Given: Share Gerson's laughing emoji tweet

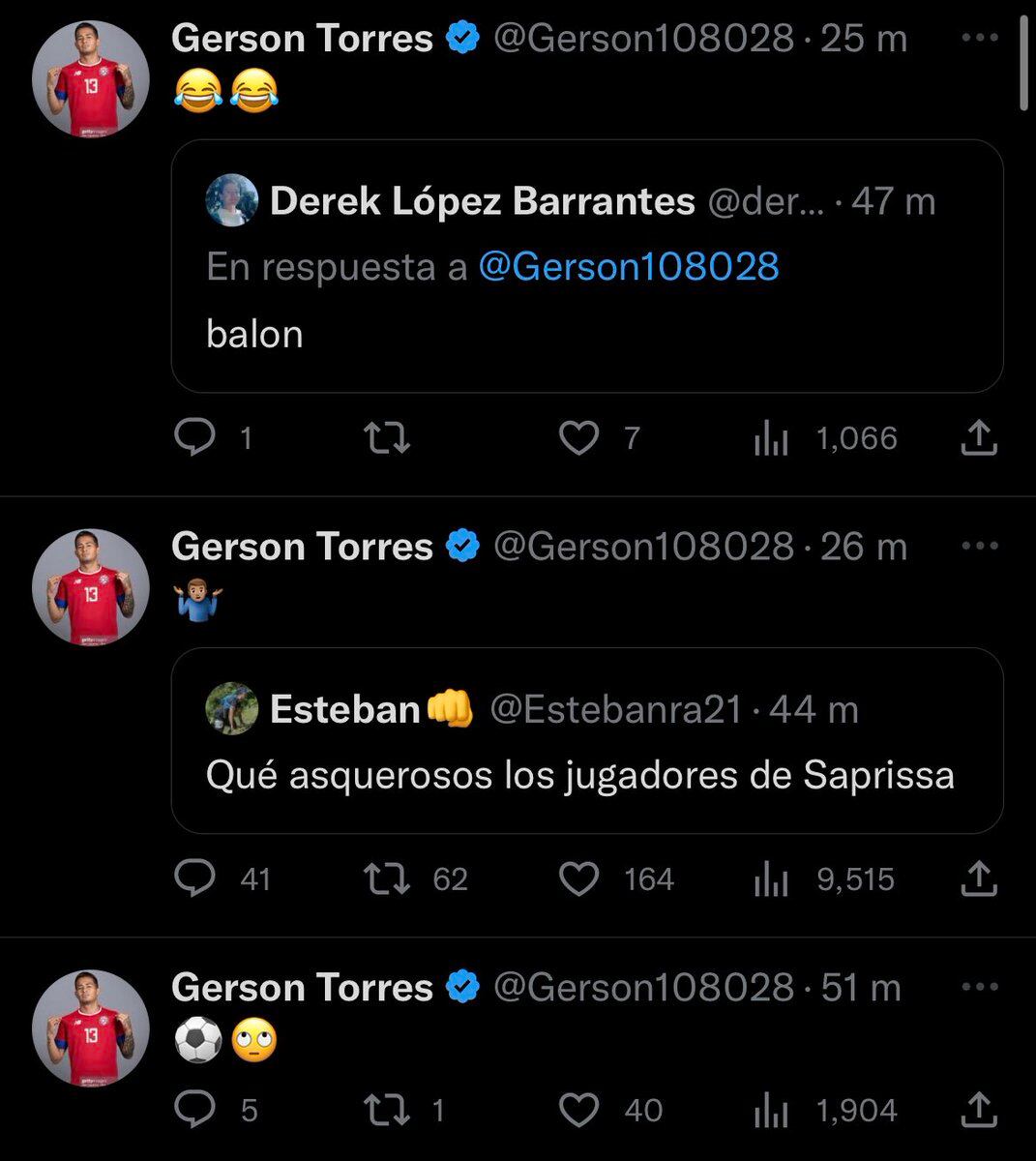Looking at the screenshot, I should [x=978, y=438].
